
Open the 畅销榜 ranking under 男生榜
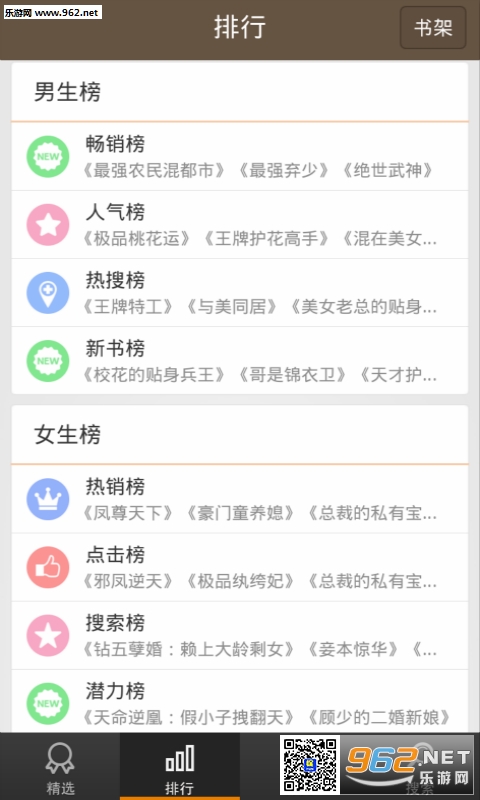point(240,157)
